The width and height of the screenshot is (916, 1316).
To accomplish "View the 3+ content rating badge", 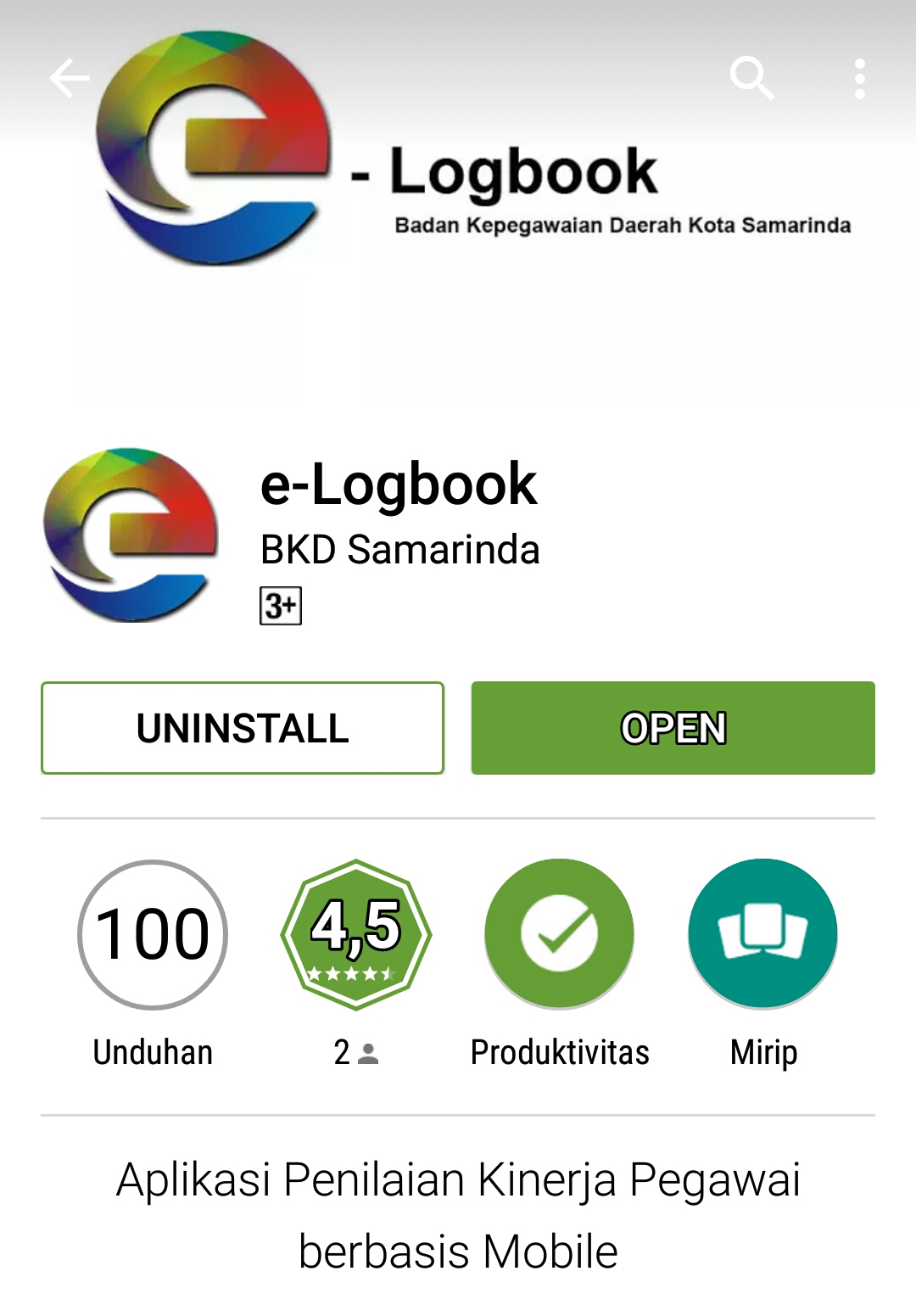I will [x=281, y=606].
